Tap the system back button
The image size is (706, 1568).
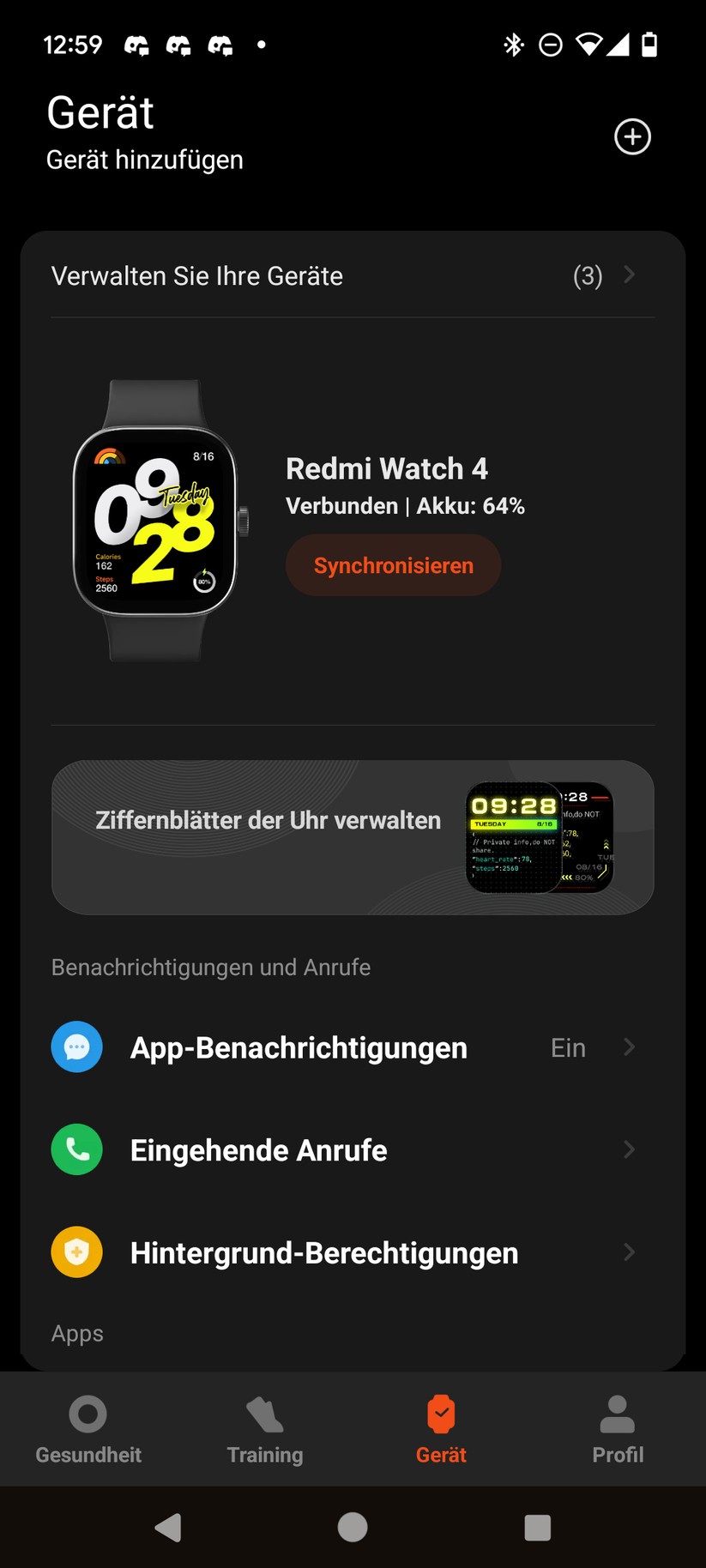pyautogui.click(x=168, y=1528)
